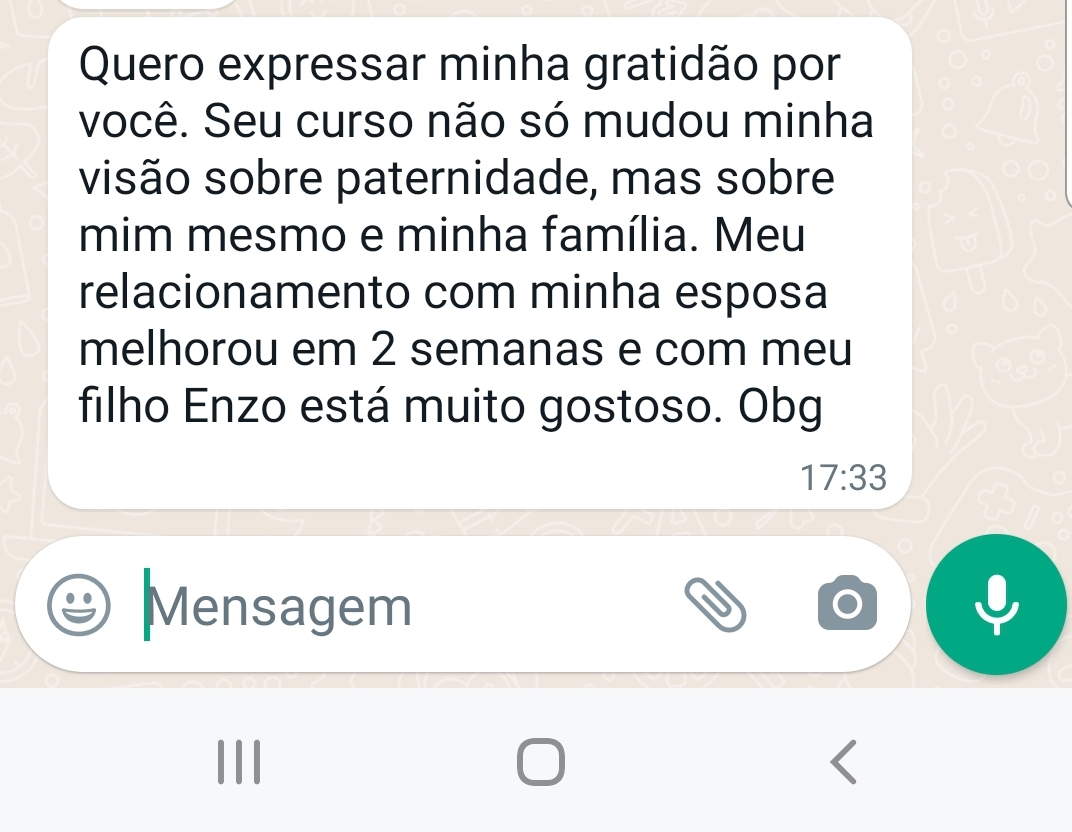Tap the green voice message microphone
Viewport: 1072px width, 832px height.
click(x=995, y=604)
